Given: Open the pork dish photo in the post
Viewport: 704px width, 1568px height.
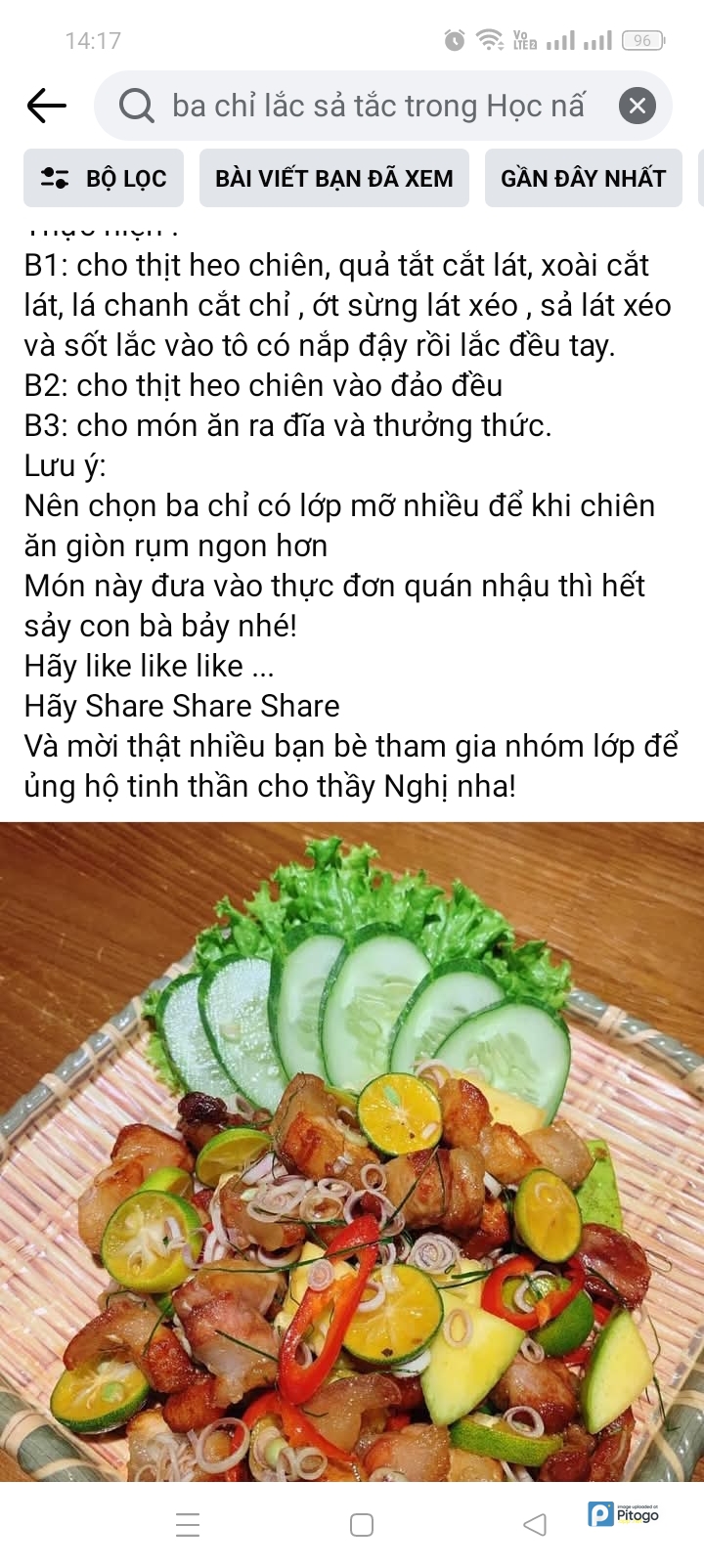Looking at the screenshot, I should coord(352,1152).
